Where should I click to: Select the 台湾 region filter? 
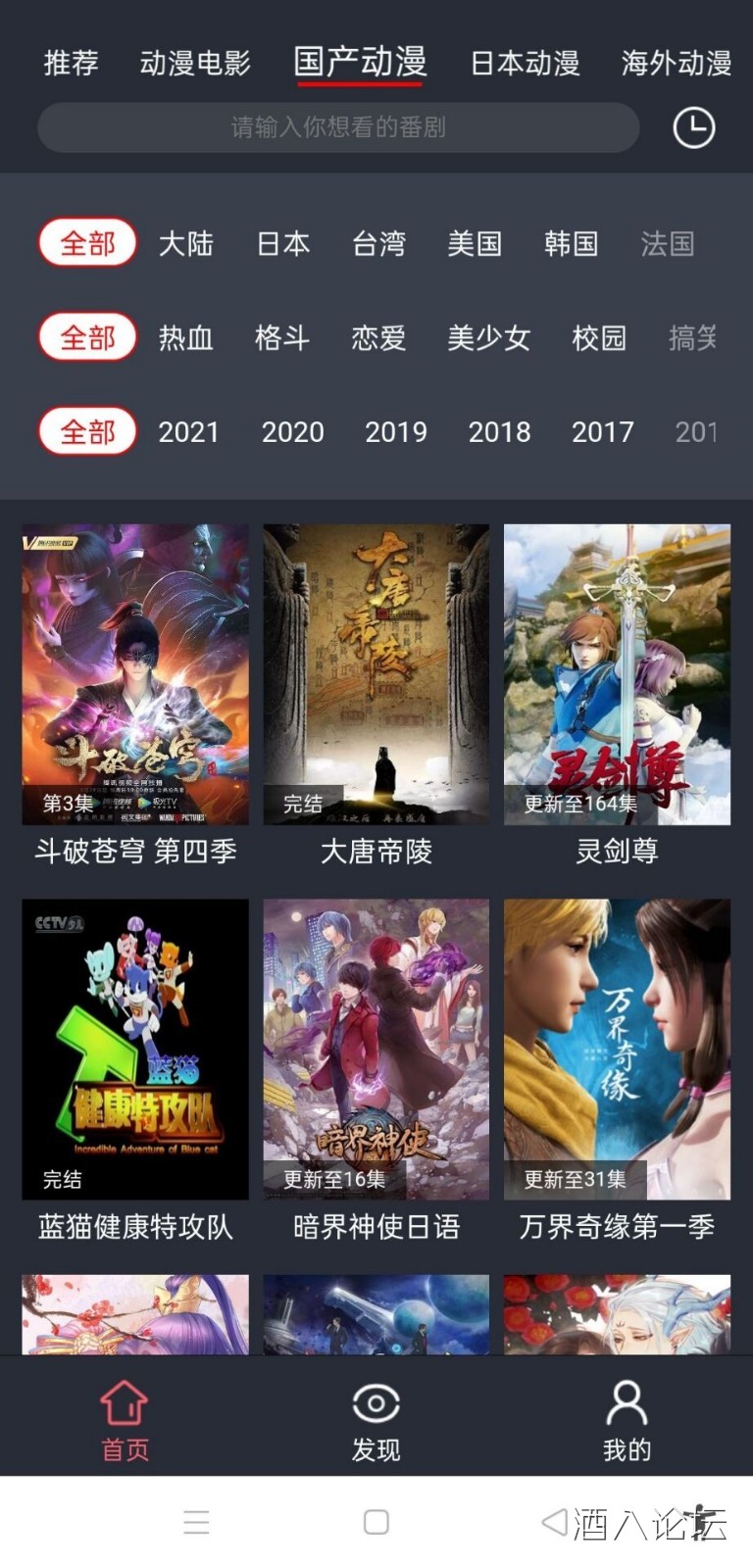point(378,243)
